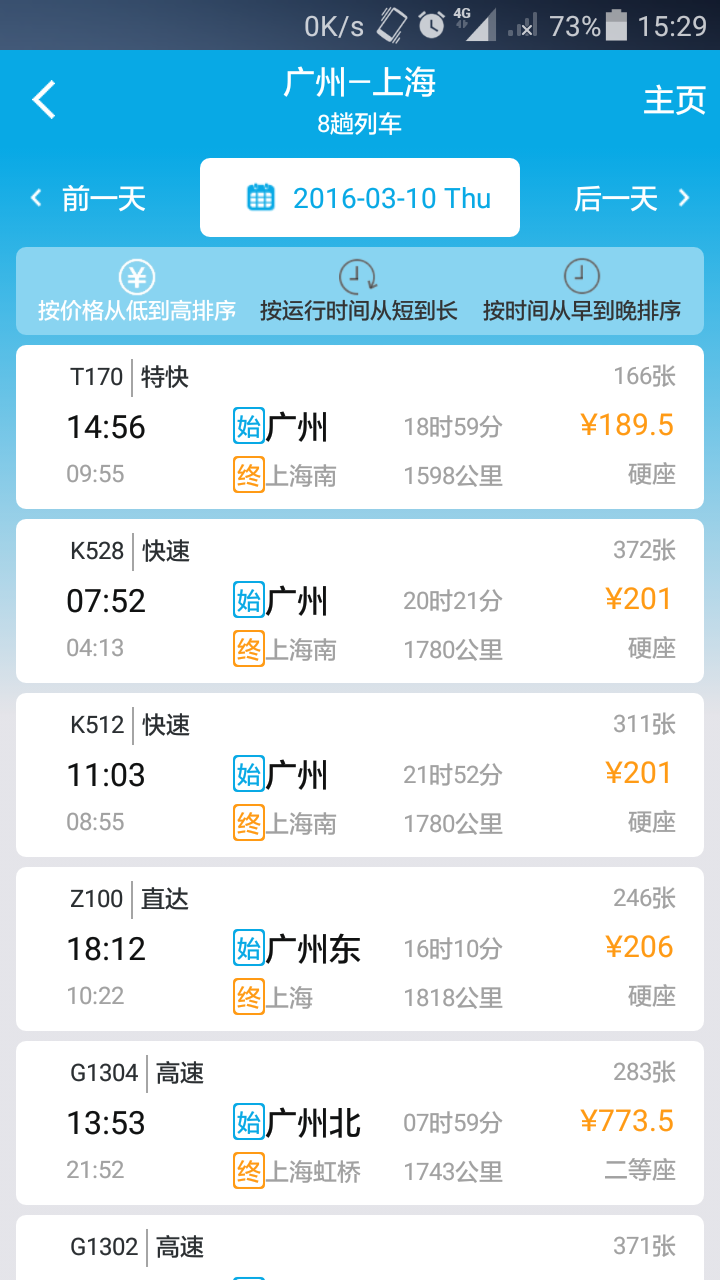720x1280 pixels.
Task: Open train T170 details
Action: click(360, 427)
